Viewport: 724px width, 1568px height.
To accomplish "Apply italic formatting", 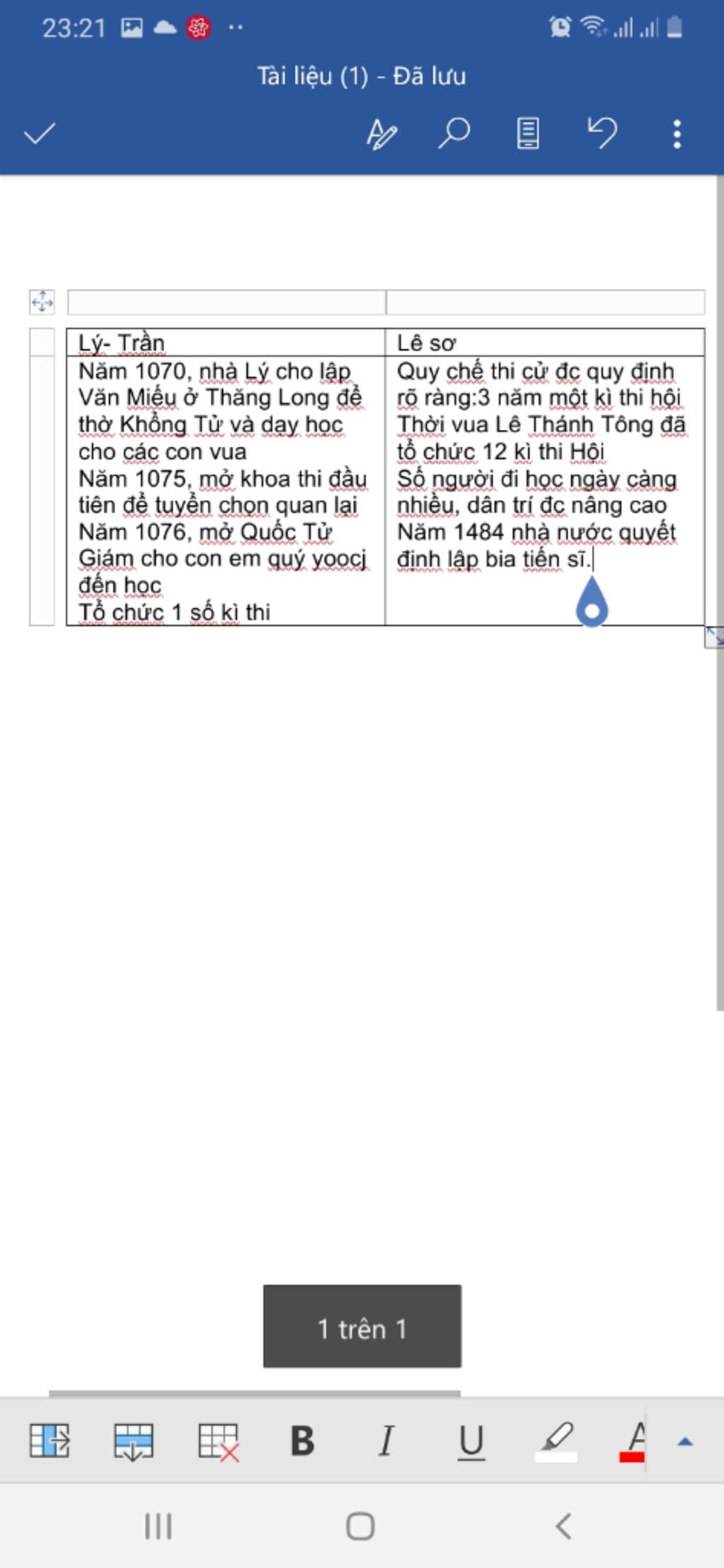I will (386, 1441).
